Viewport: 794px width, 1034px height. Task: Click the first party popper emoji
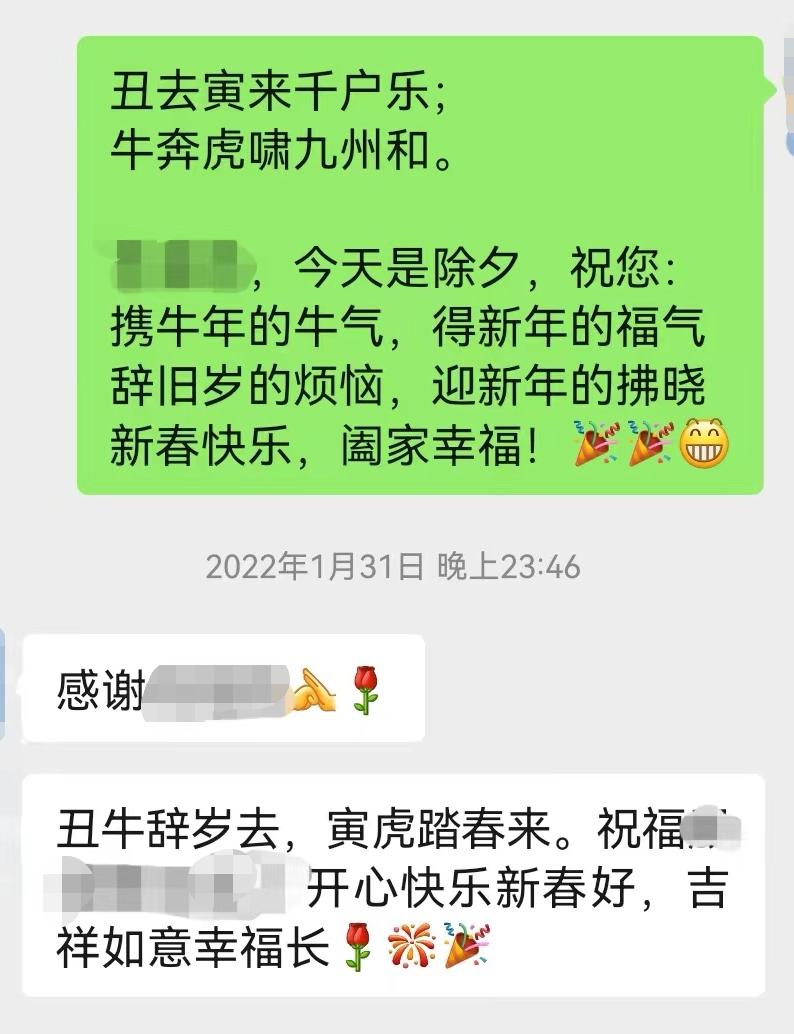click(x=593, y=441)
